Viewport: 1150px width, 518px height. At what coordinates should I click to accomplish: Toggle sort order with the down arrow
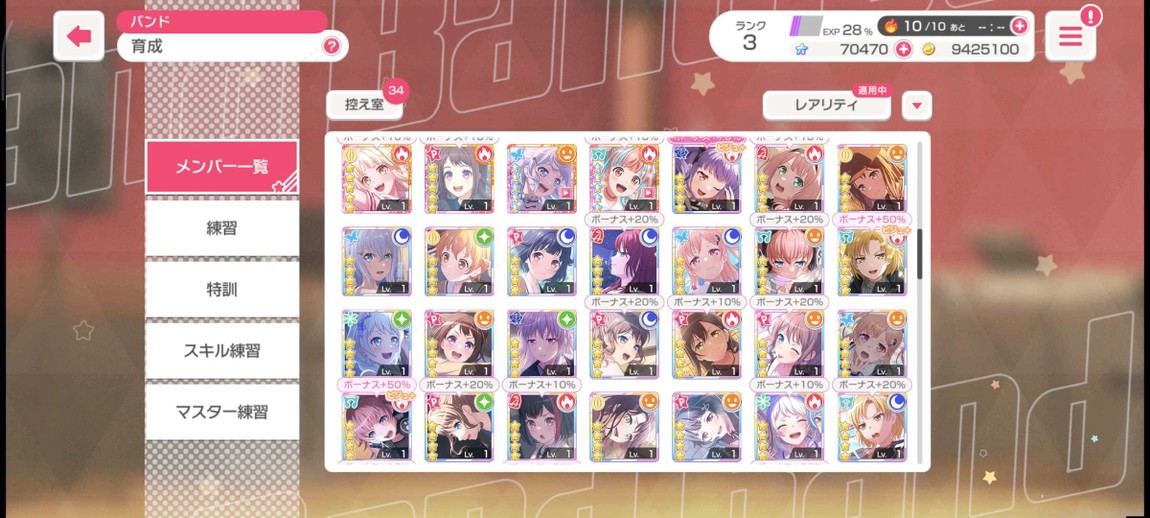[916, 105]
